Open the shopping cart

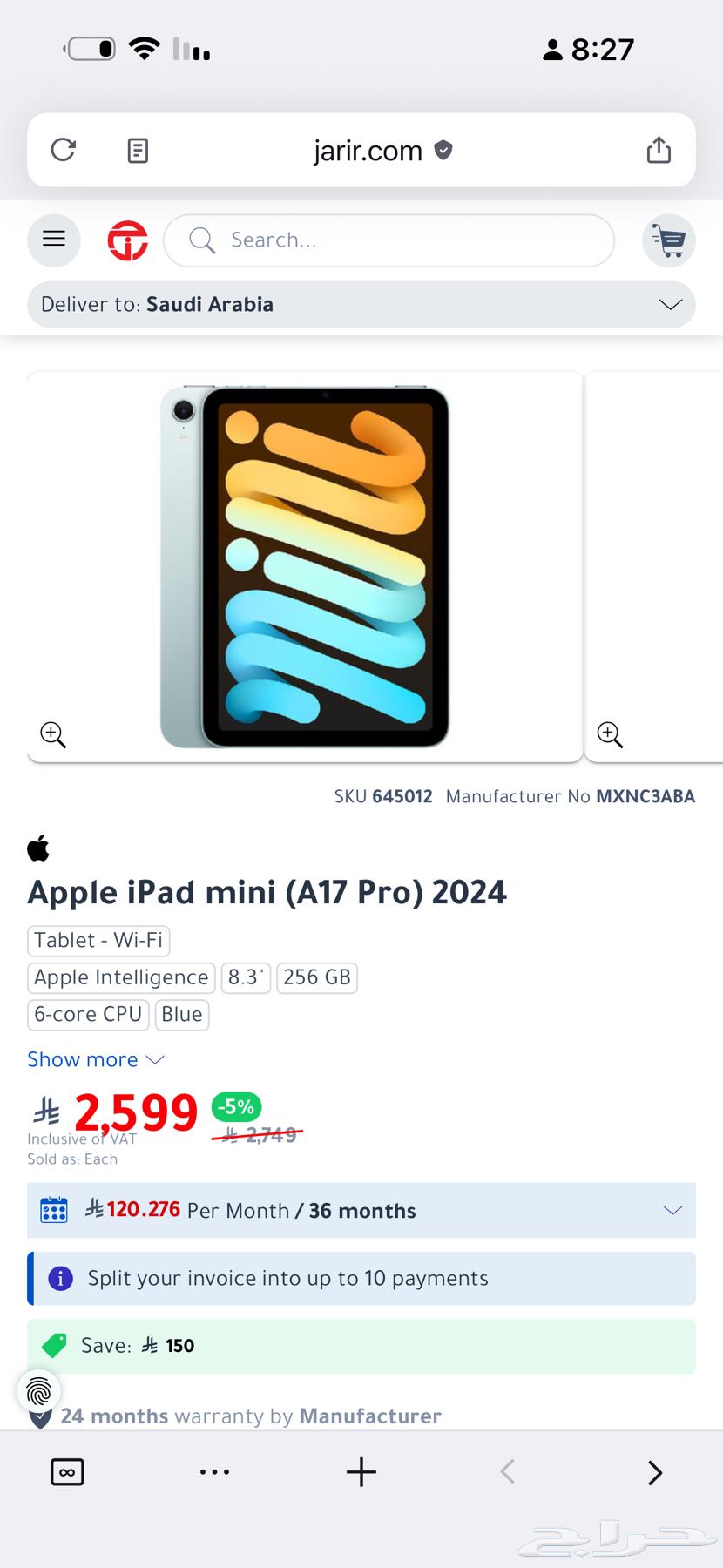point(668,240)
